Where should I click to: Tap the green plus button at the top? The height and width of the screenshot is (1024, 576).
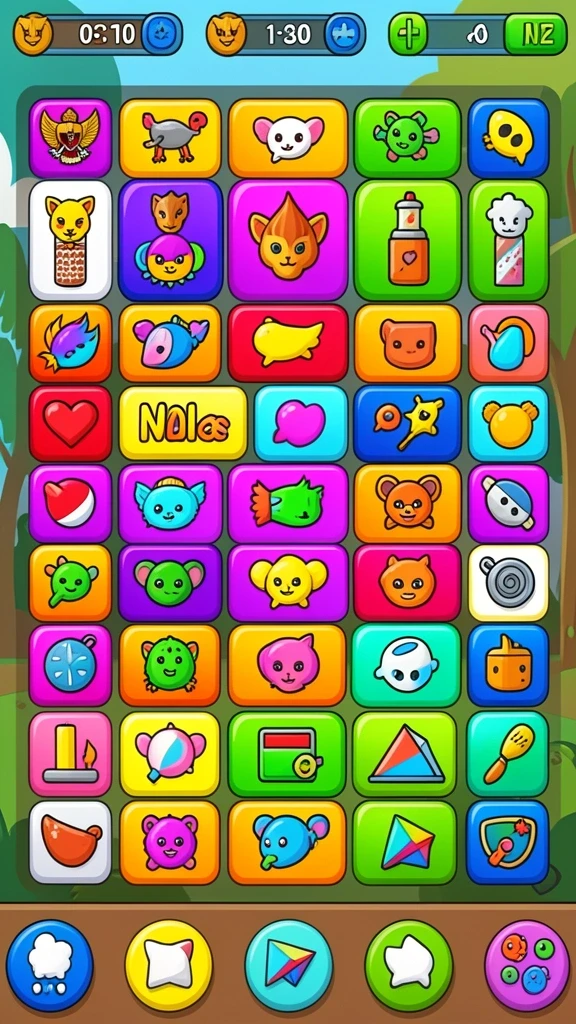408,34
